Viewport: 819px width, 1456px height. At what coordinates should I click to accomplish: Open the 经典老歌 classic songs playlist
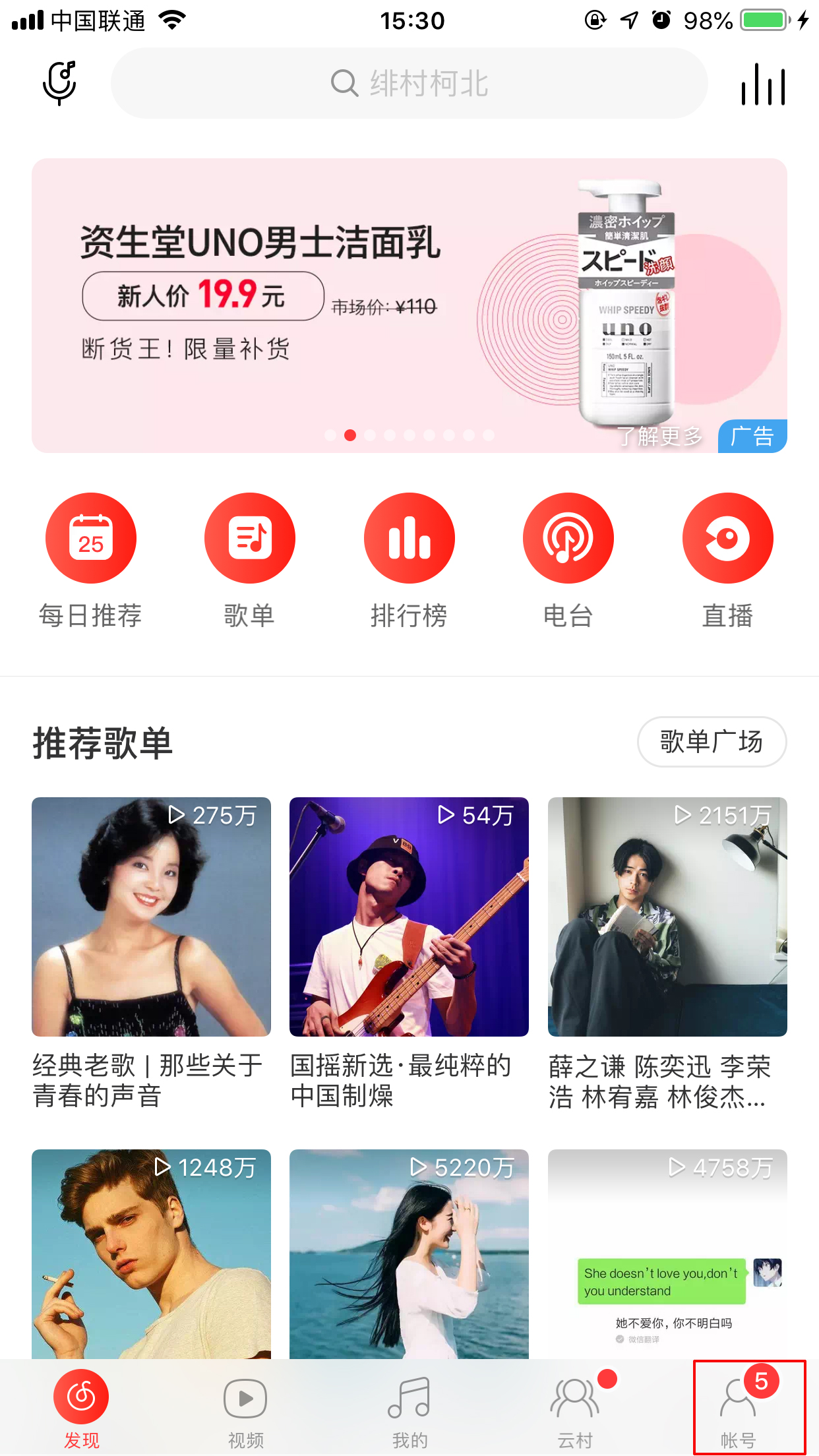click(x=150, y=917)
